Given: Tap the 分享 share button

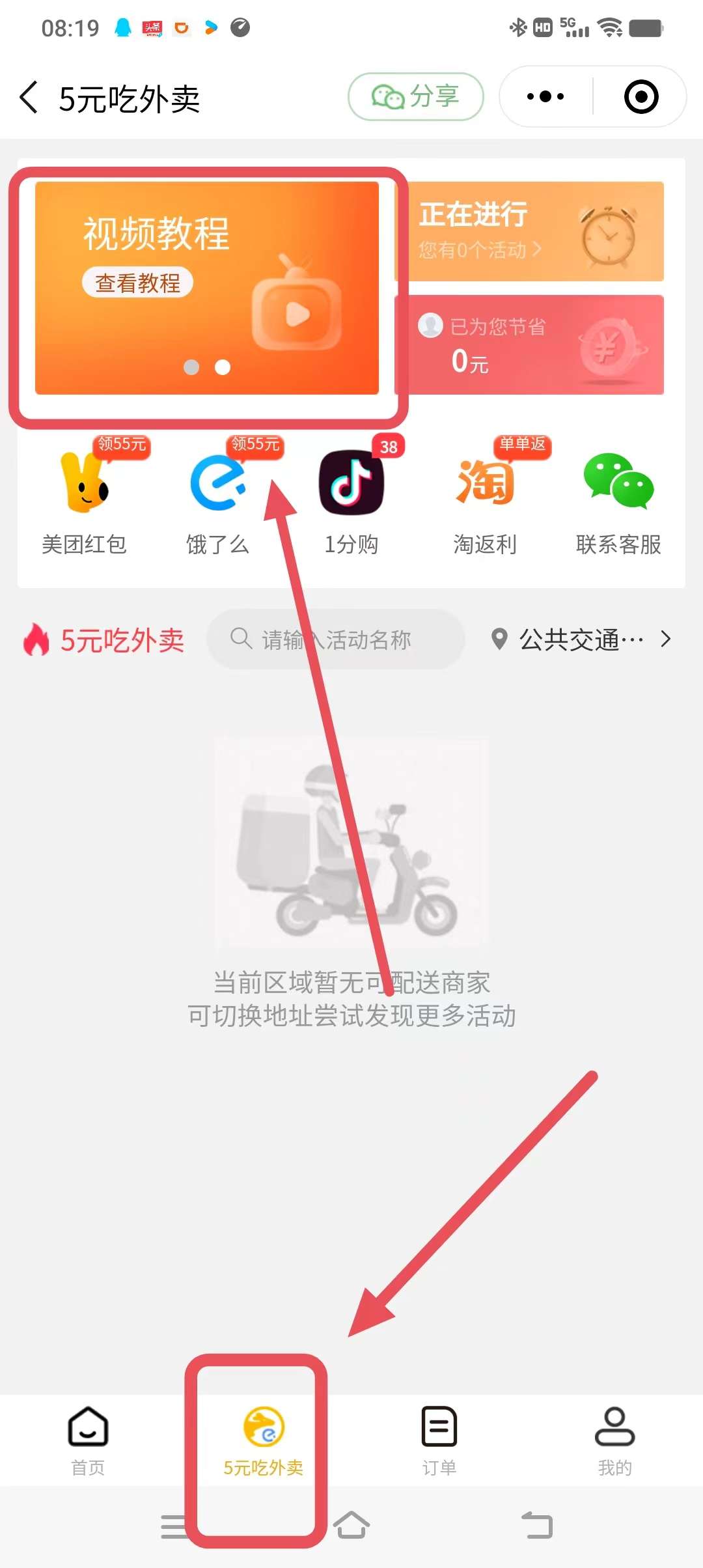Looking at the screenshot, I should pyautogui.click(x=416, y=97).
